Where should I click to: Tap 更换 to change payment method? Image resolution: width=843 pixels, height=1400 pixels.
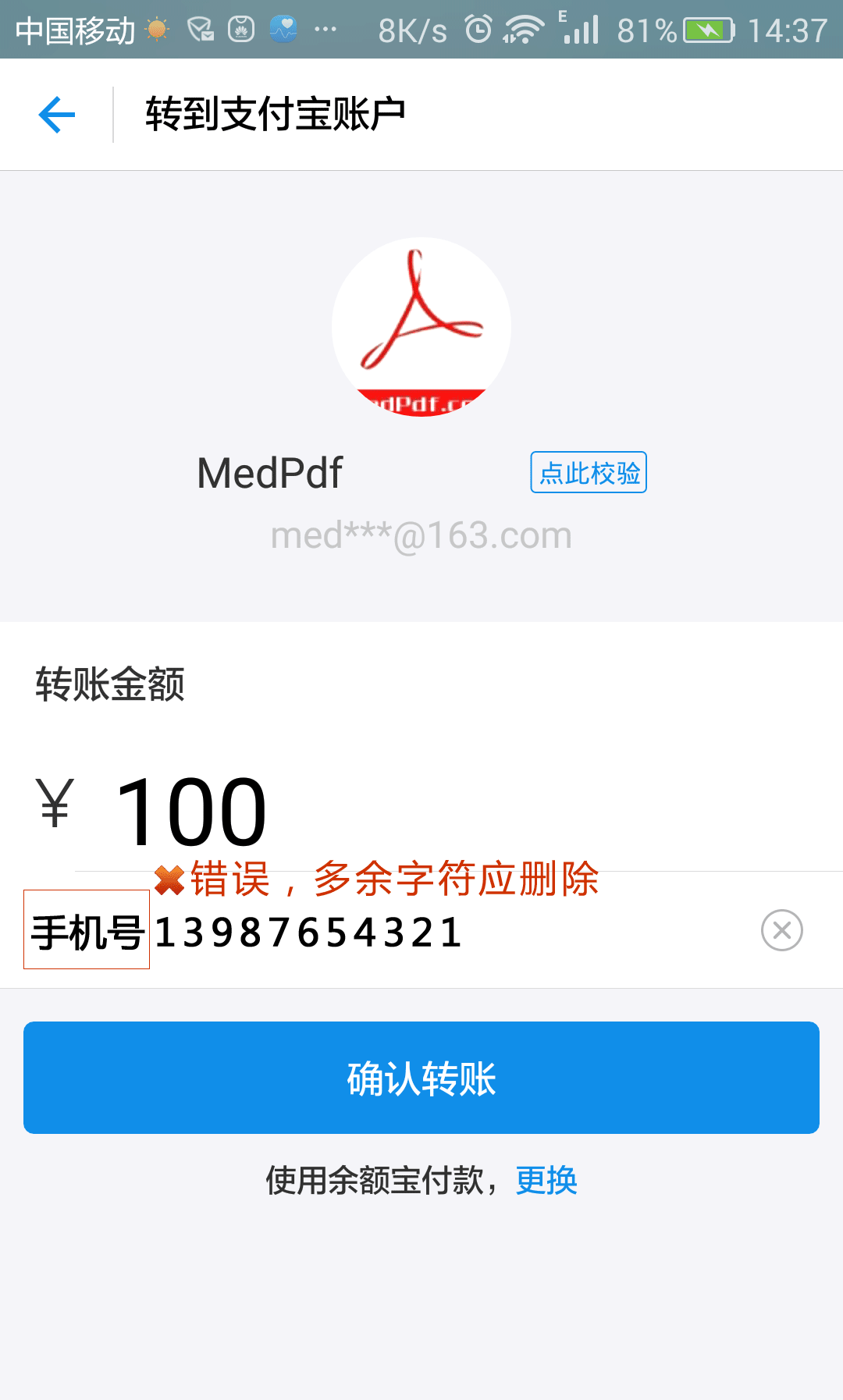(x=546, y=1180)
